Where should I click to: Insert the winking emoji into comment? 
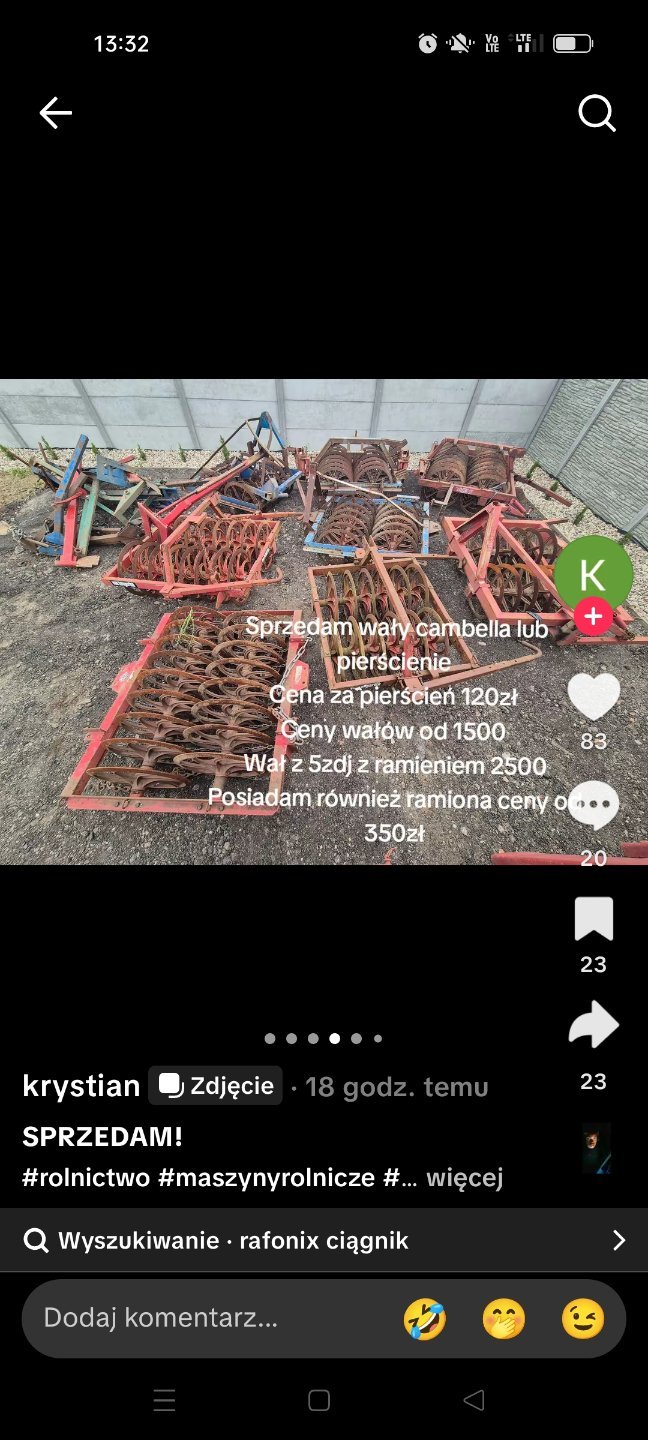pyautogui.click(x=583, y=1319)
